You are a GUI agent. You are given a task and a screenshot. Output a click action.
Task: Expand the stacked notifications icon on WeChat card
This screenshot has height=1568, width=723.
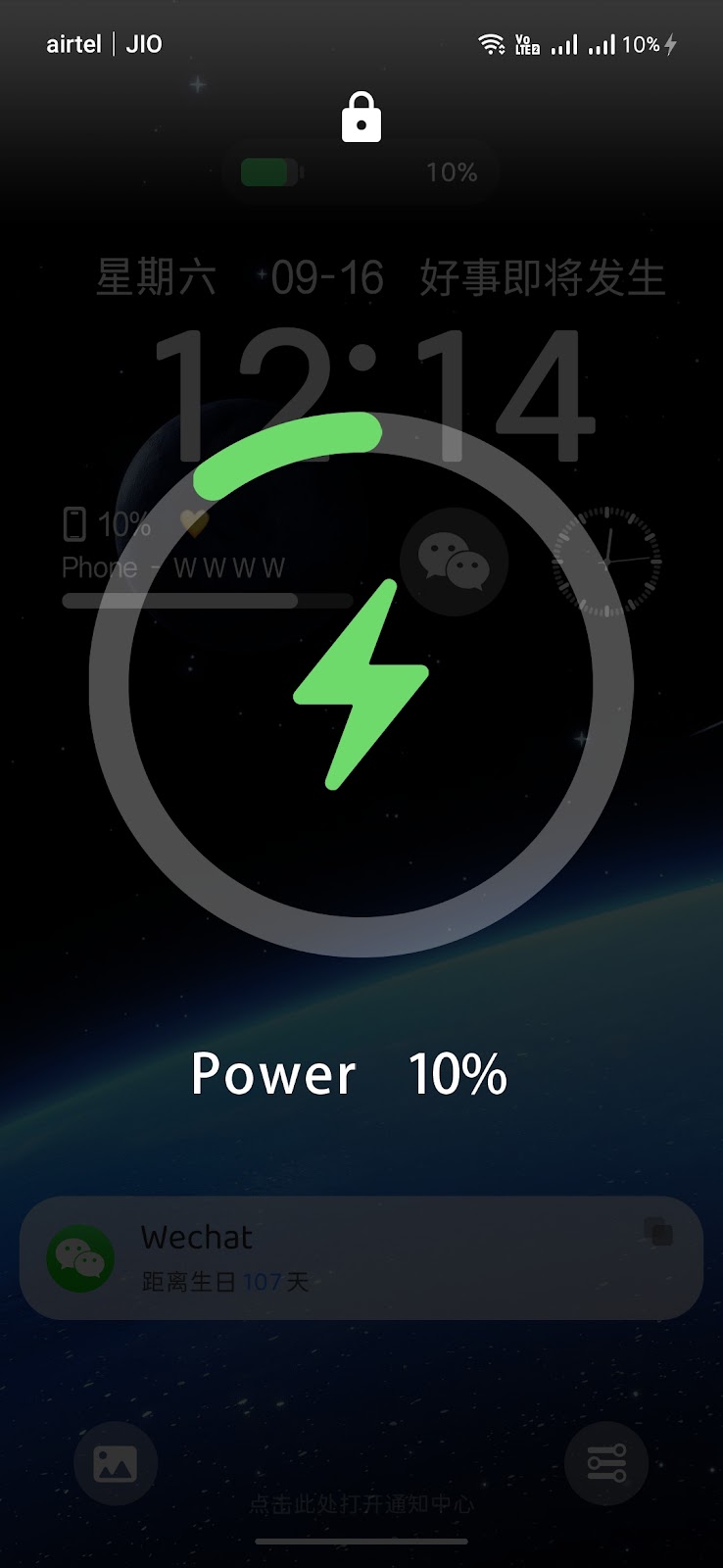click(658, 1232)
